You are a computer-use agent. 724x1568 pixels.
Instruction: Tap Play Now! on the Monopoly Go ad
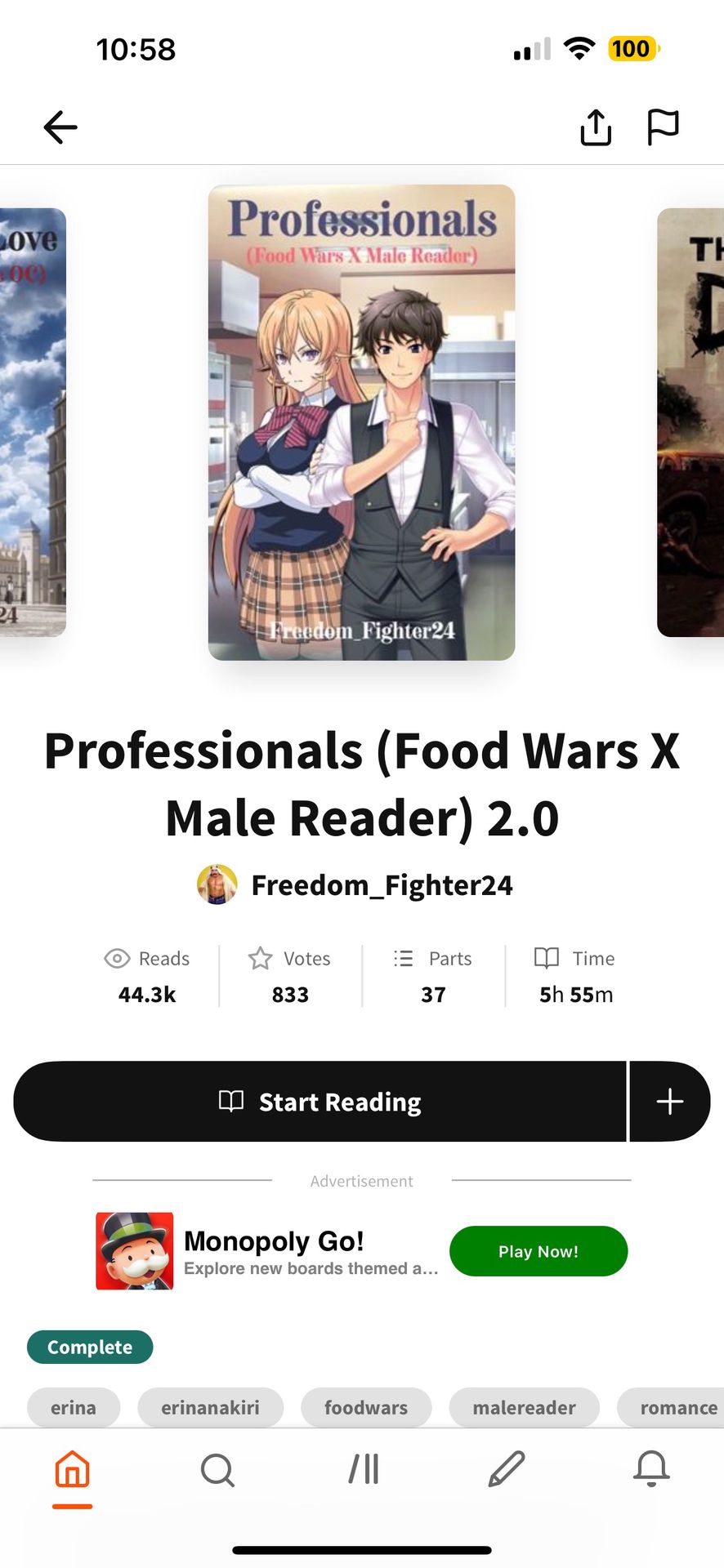539,1251
